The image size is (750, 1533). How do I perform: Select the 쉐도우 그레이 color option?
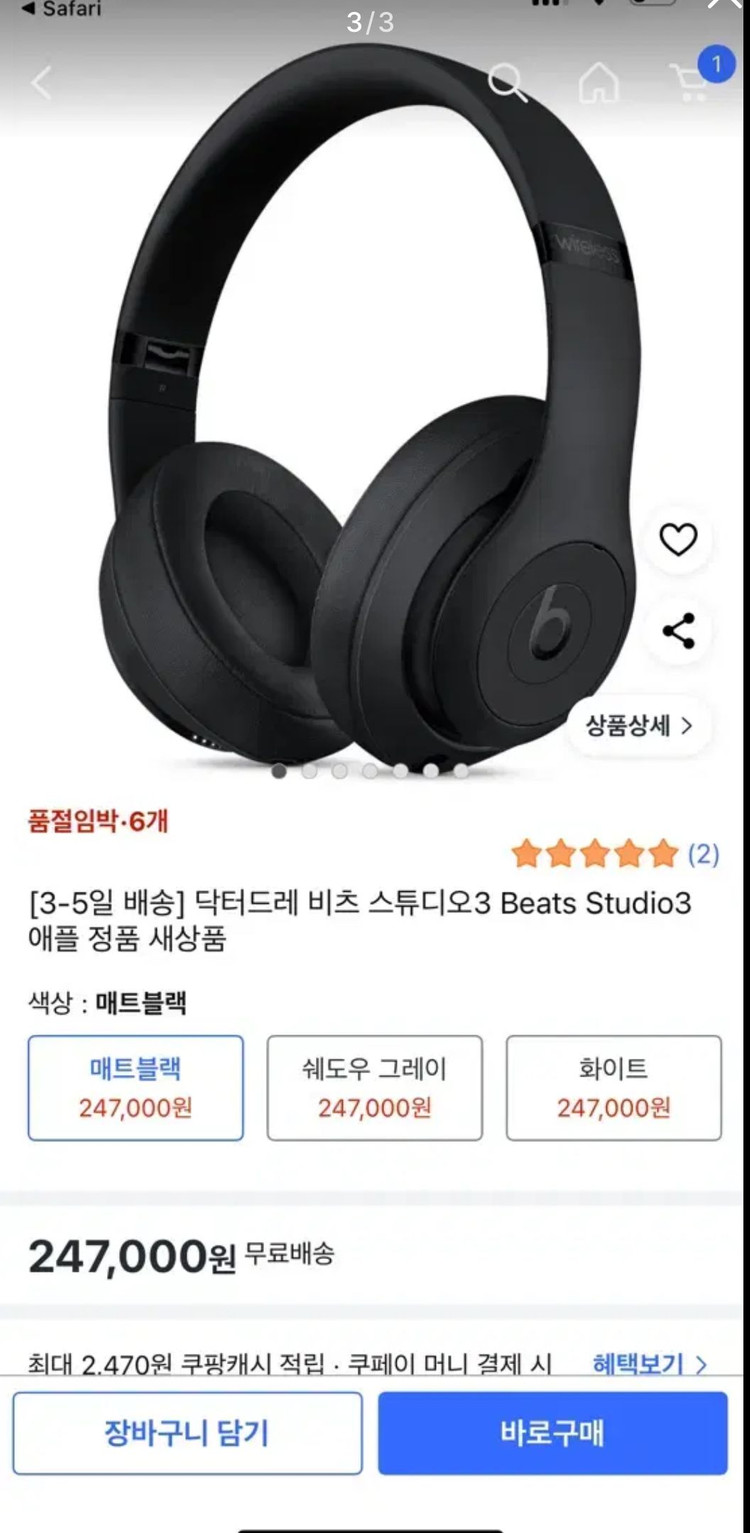(374, 1087)
